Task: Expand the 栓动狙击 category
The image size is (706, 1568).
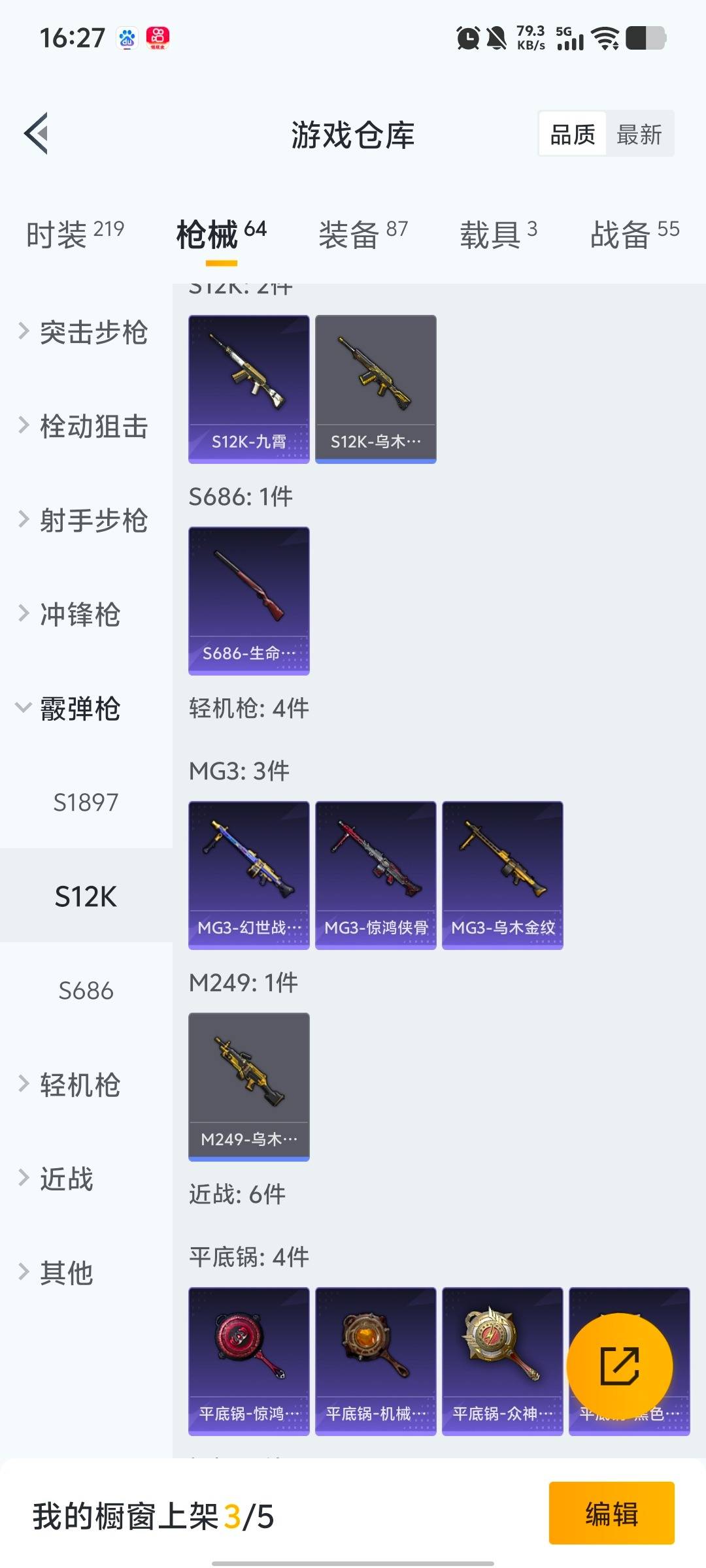Action: click(x=85, y=427)
